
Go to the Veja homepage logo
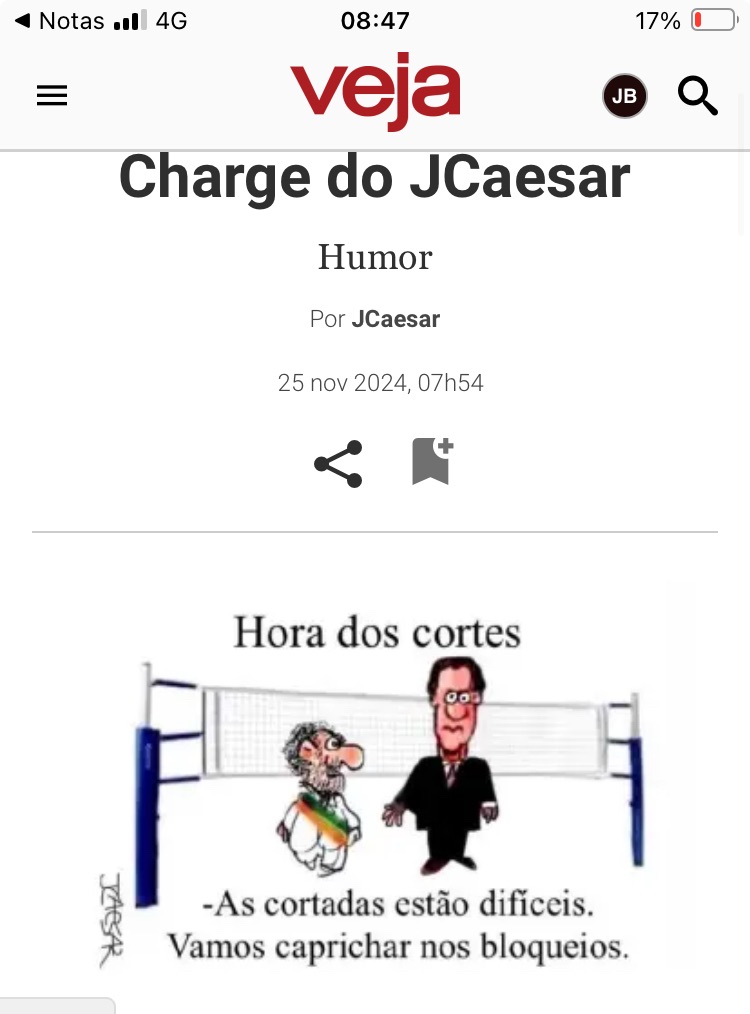375,91
